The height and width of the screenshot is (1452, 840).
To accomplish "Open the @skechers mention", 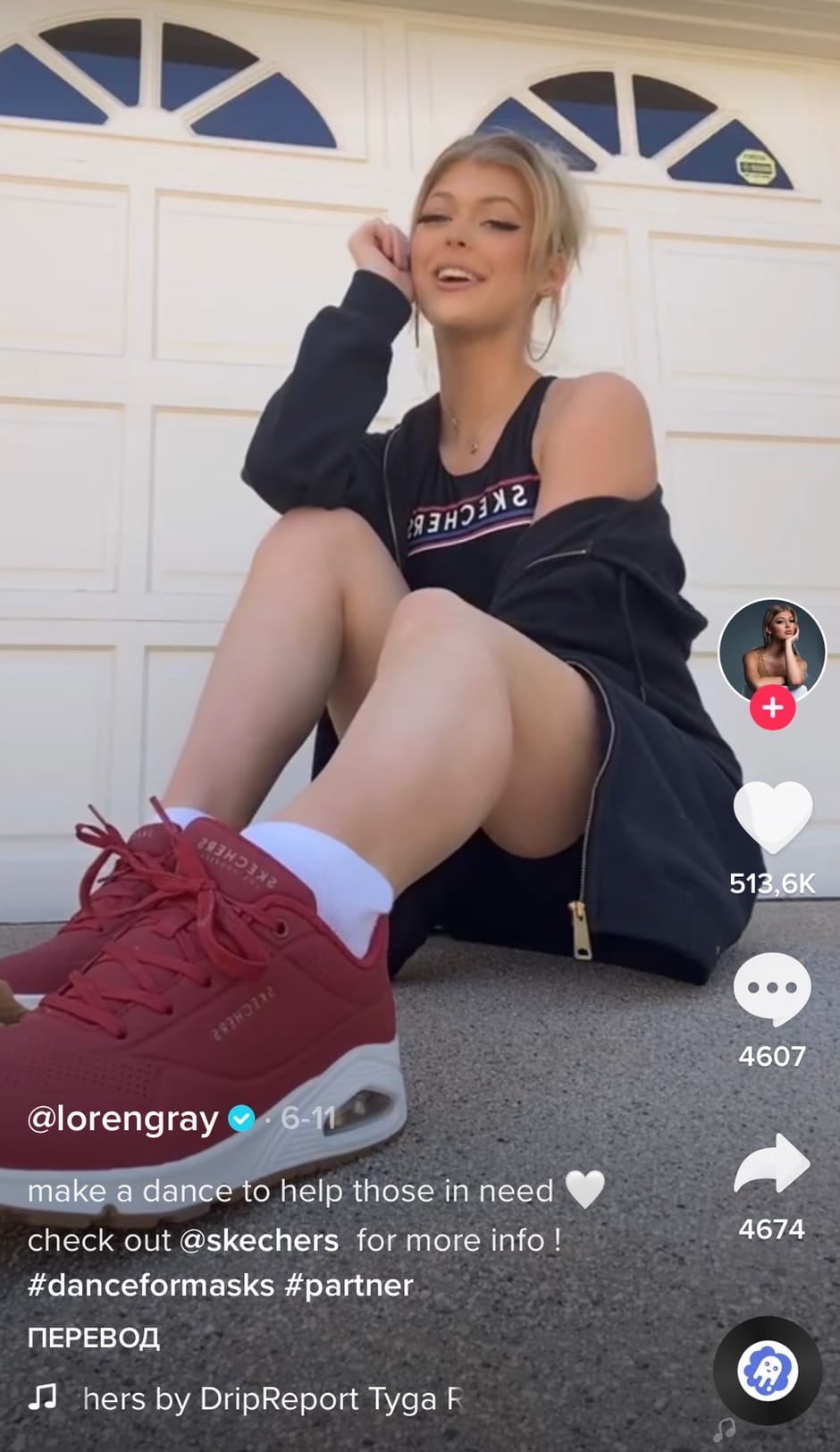I will (x=259, y=1240).
